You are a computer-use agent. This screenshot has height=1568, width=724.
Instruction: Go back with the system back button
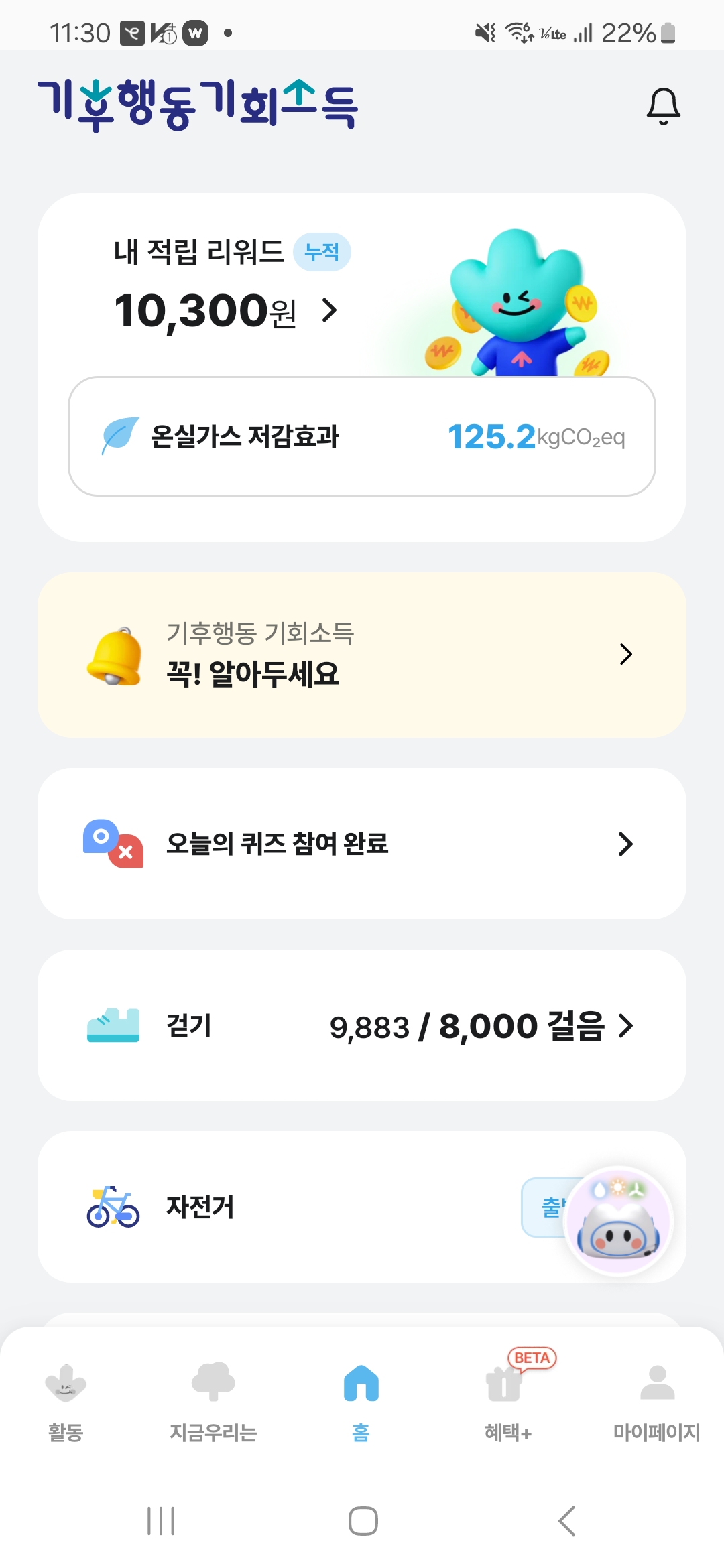[566, 1520]
